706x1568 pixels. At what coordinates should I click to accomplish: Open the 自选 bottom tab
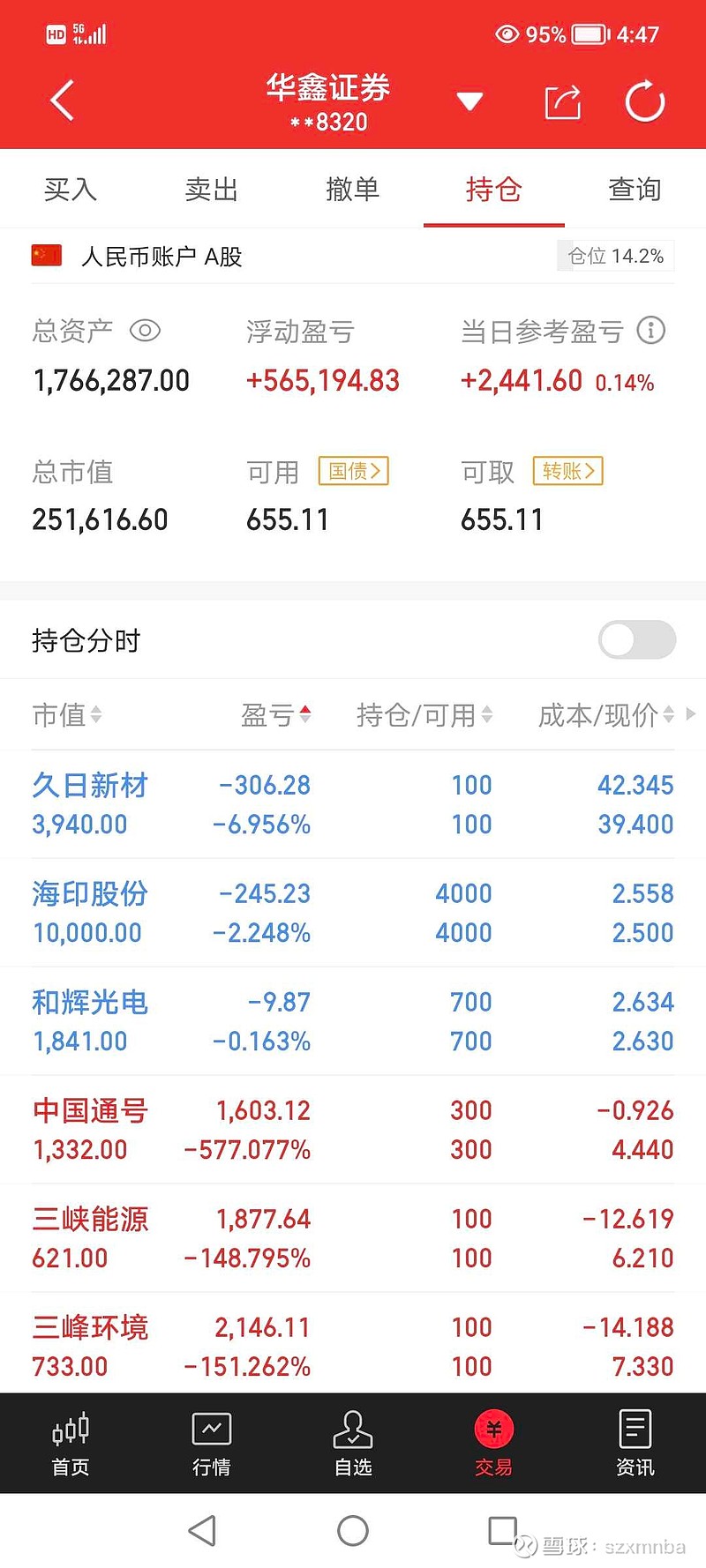(x=353, y=1444)
